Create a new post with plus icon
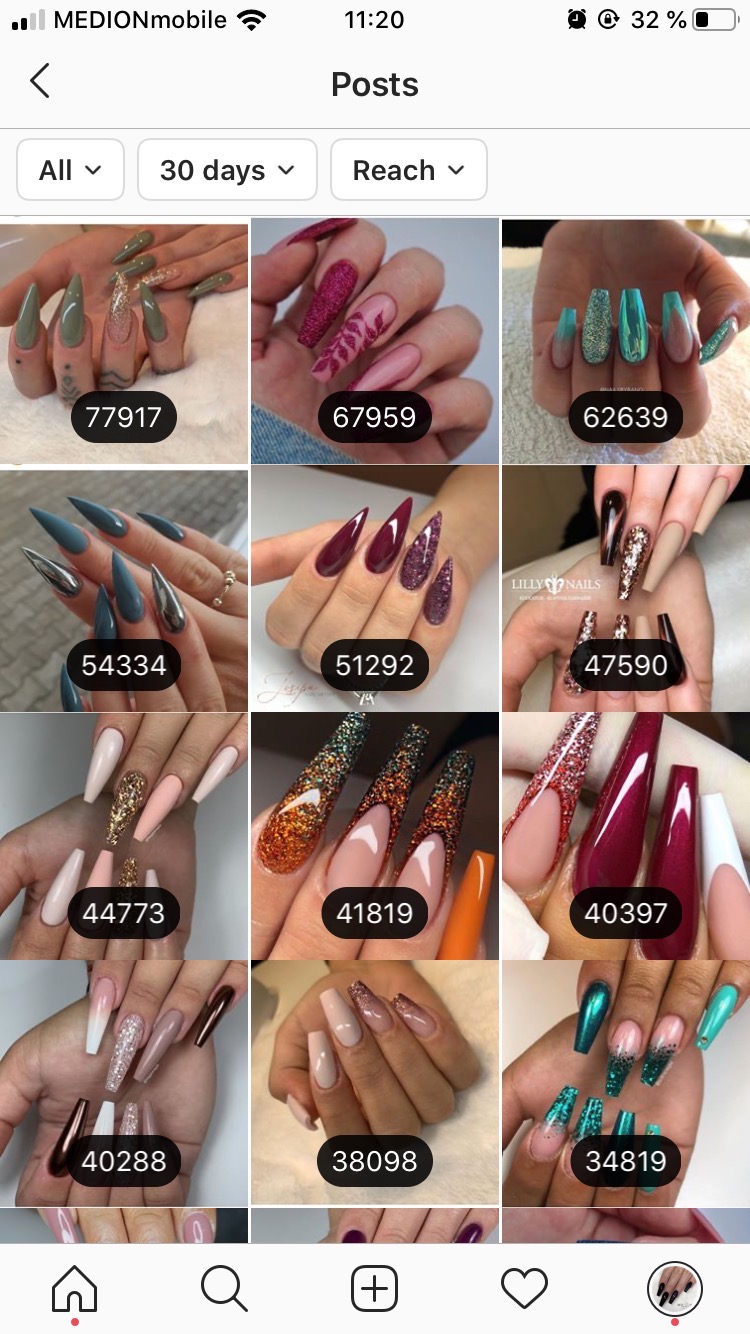750x1334 pixels. pyautogui.click(x=375, y=1289)
